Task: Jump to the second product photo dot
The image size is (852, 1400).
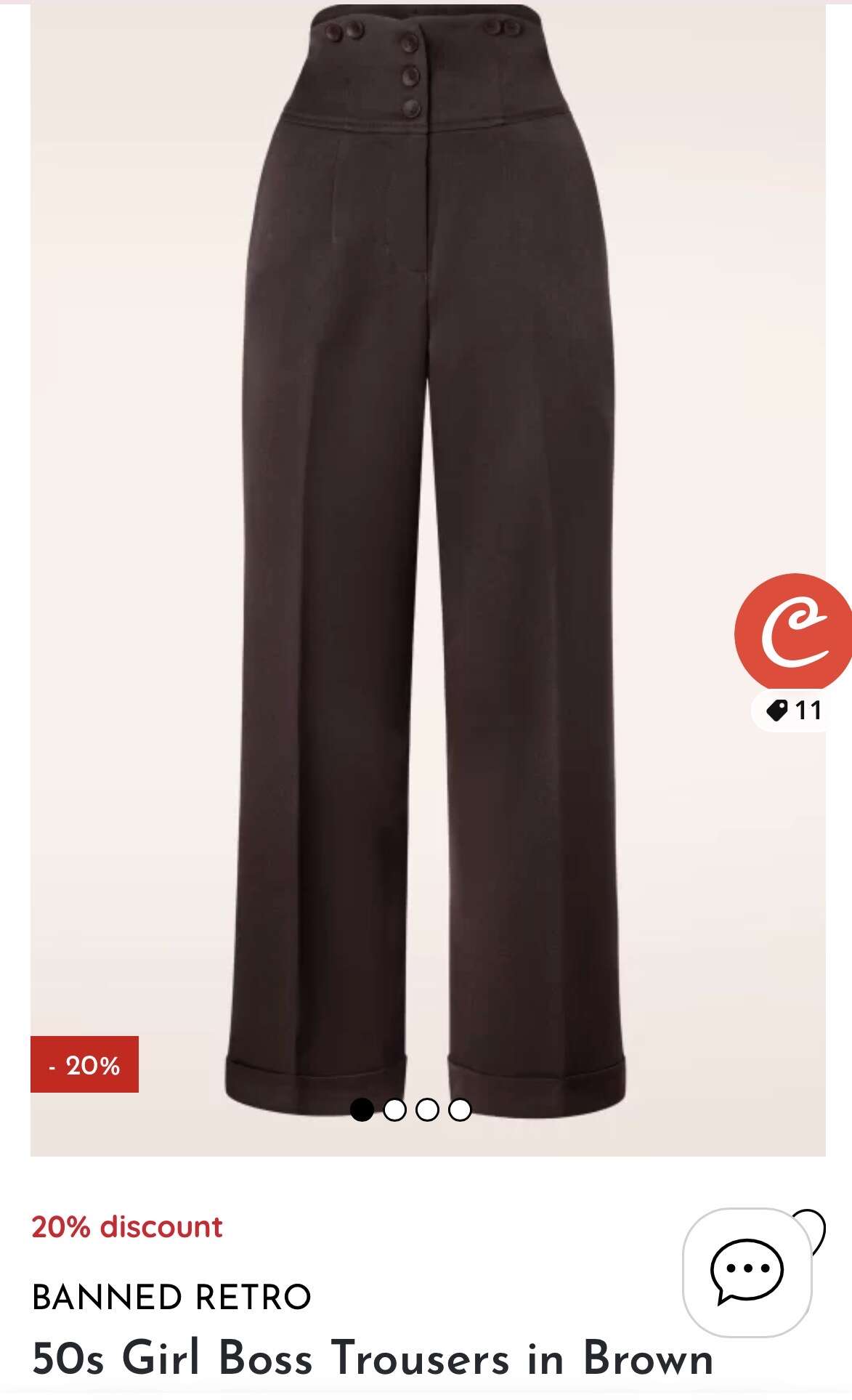Action: pyautogui.click(x=394, y=1110)
